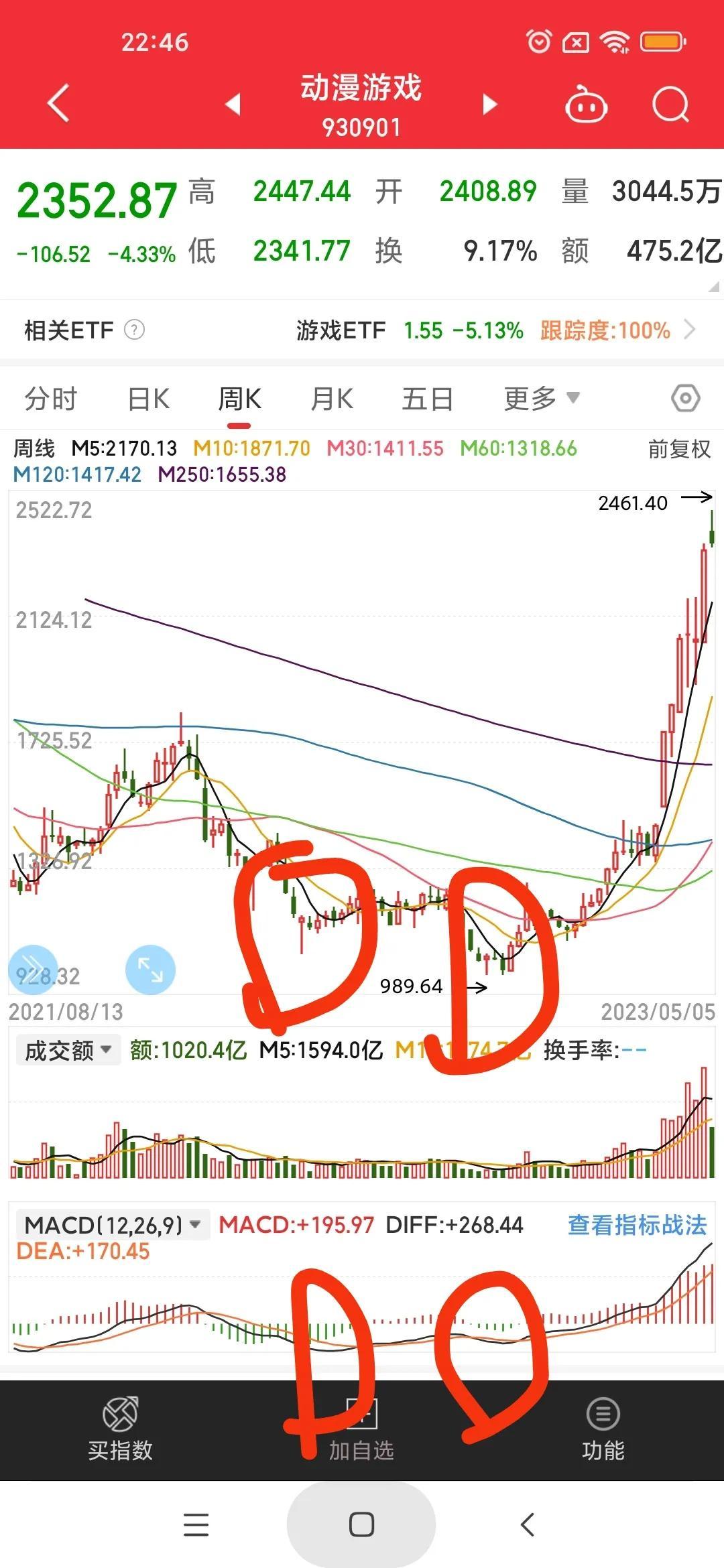Image resolution: width=724 pixels, height=1568 pixels.
Task: Expand chart to fullscreen with the arrows button
Action: pyautogui.click(x=150, y=970)
